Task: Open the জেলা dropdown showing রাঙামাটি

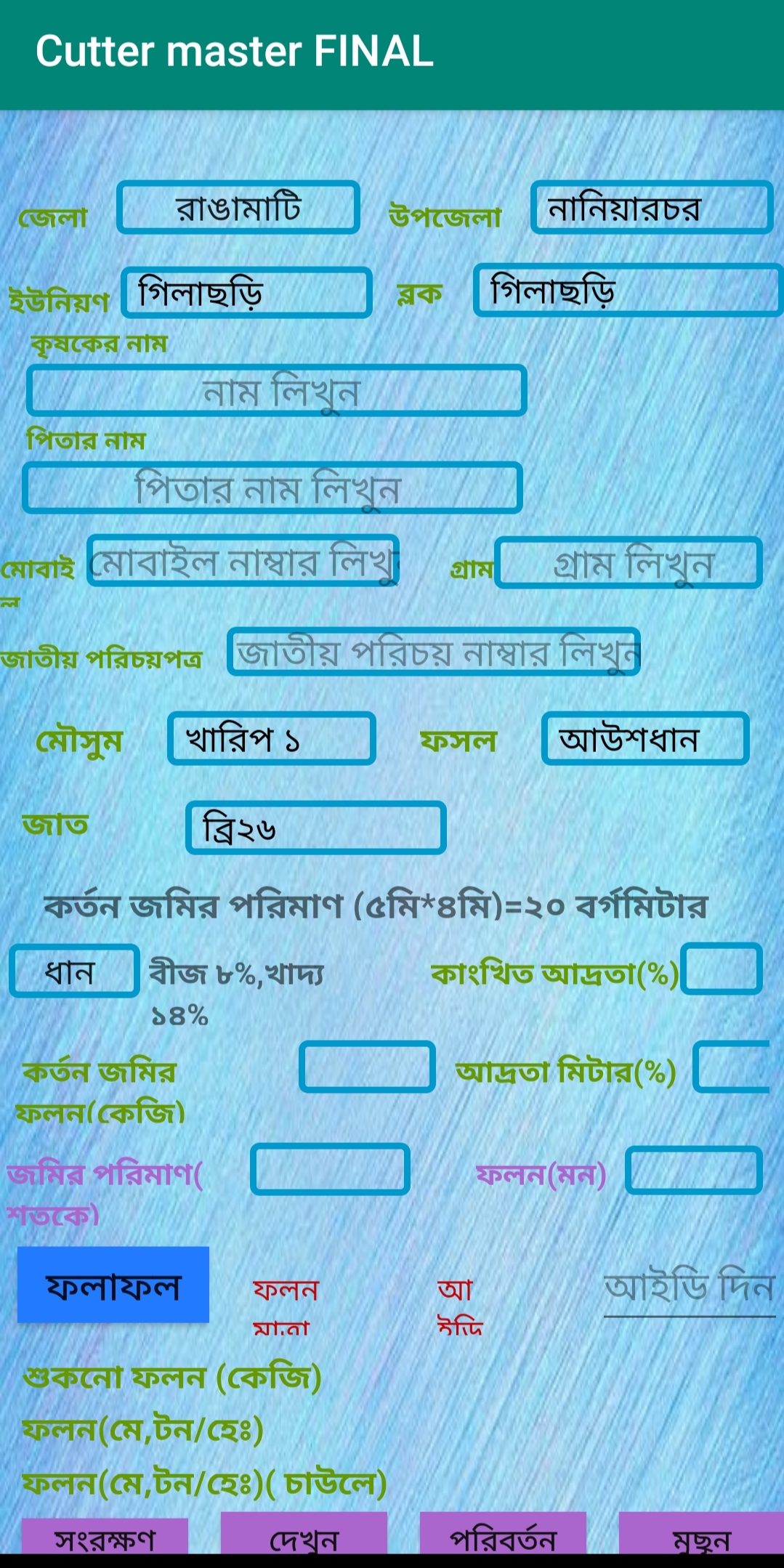Action: 238,208
